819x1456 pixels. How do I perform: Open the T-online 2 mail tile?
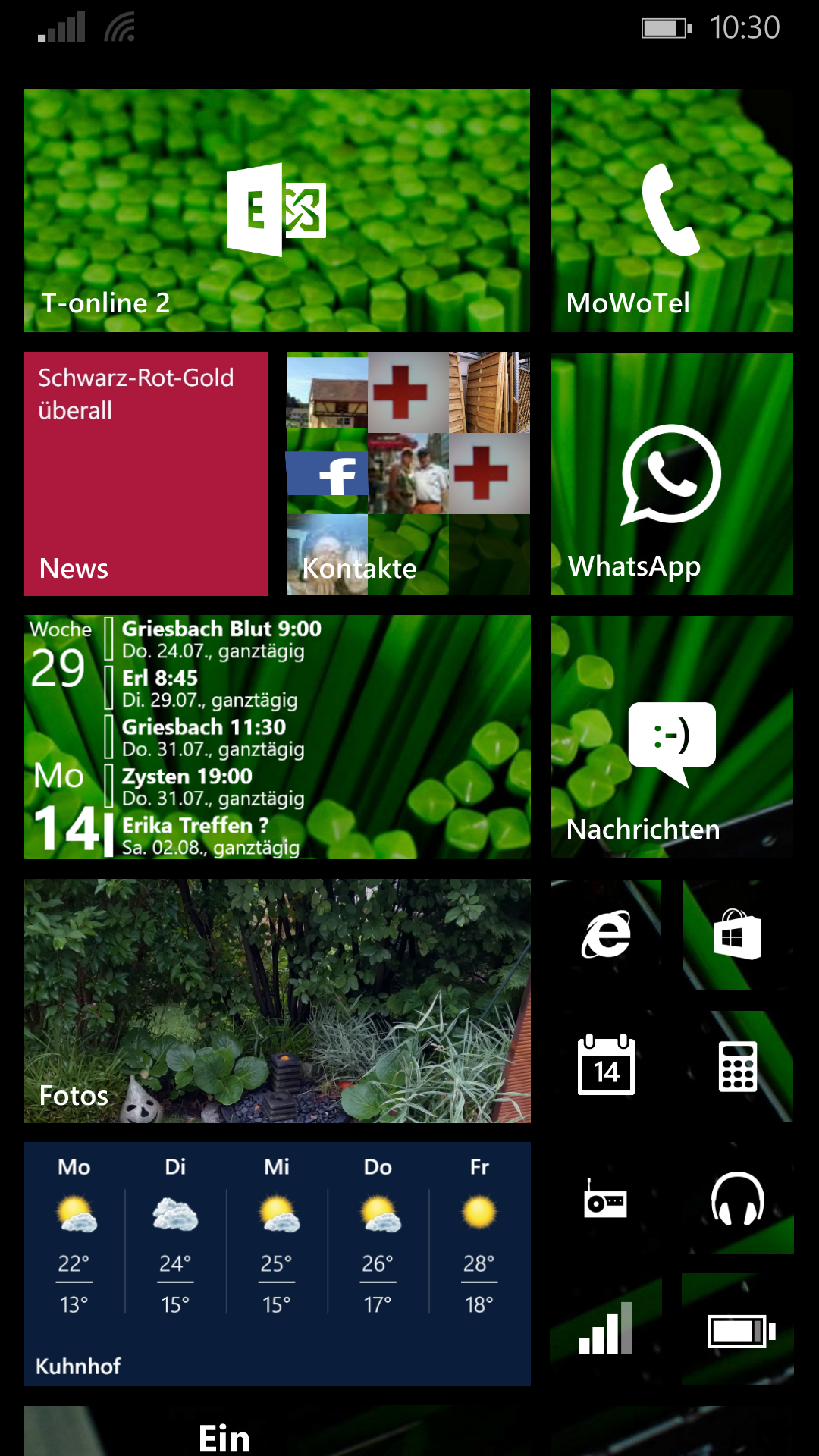point(277,211)
